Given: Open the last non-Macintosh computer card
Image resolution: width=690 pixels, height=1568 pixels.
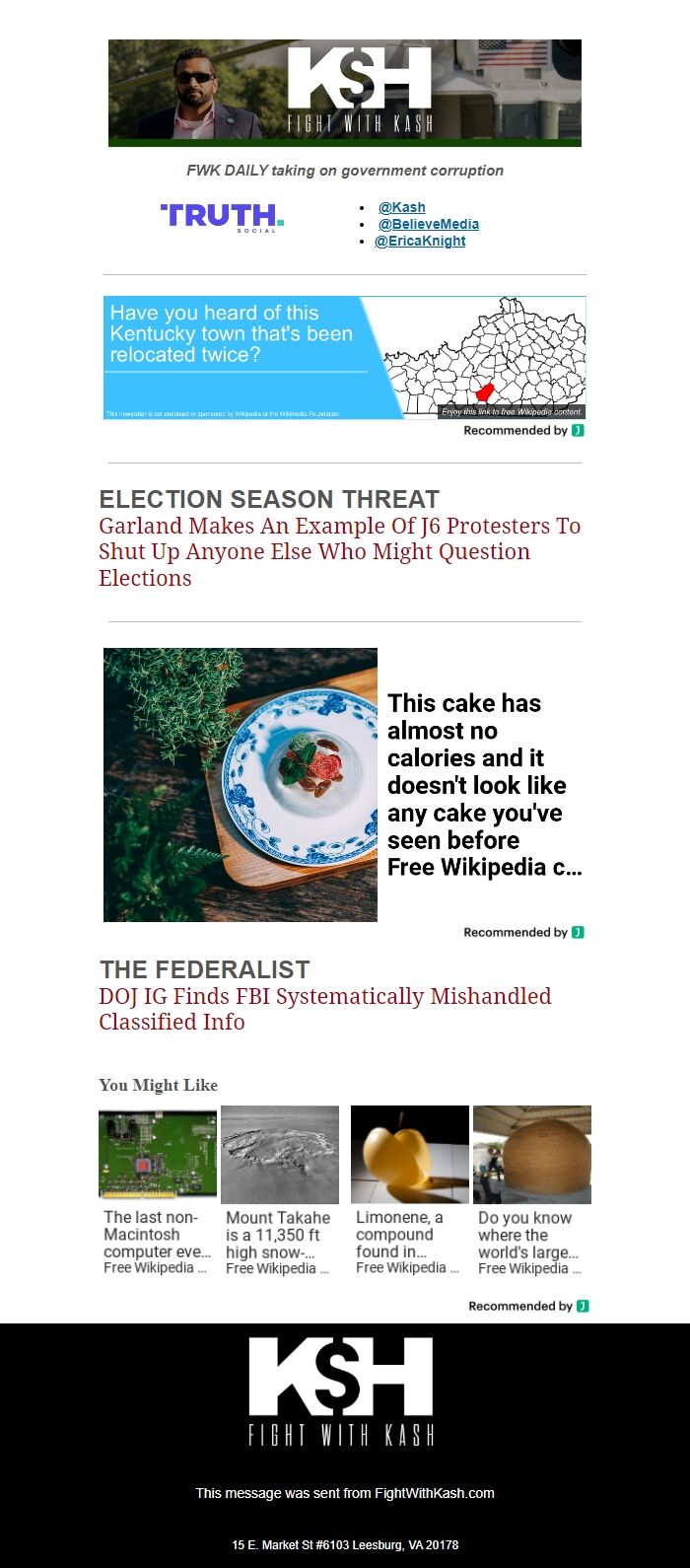Looking at the screenshot, I should click(158, 1190).
